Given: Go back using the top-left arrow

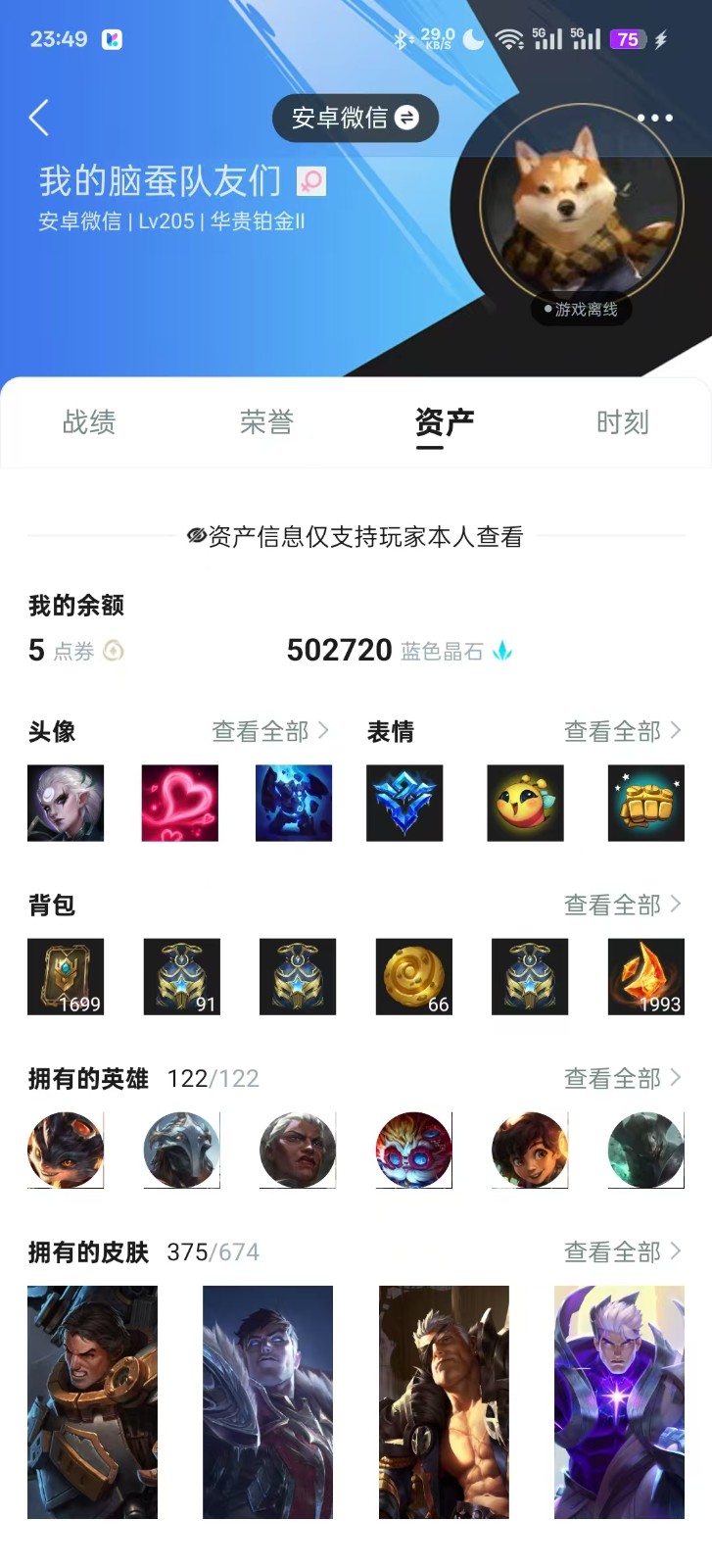Looking at the screenshot, I should pyautogui.click(x=39, y=118).
